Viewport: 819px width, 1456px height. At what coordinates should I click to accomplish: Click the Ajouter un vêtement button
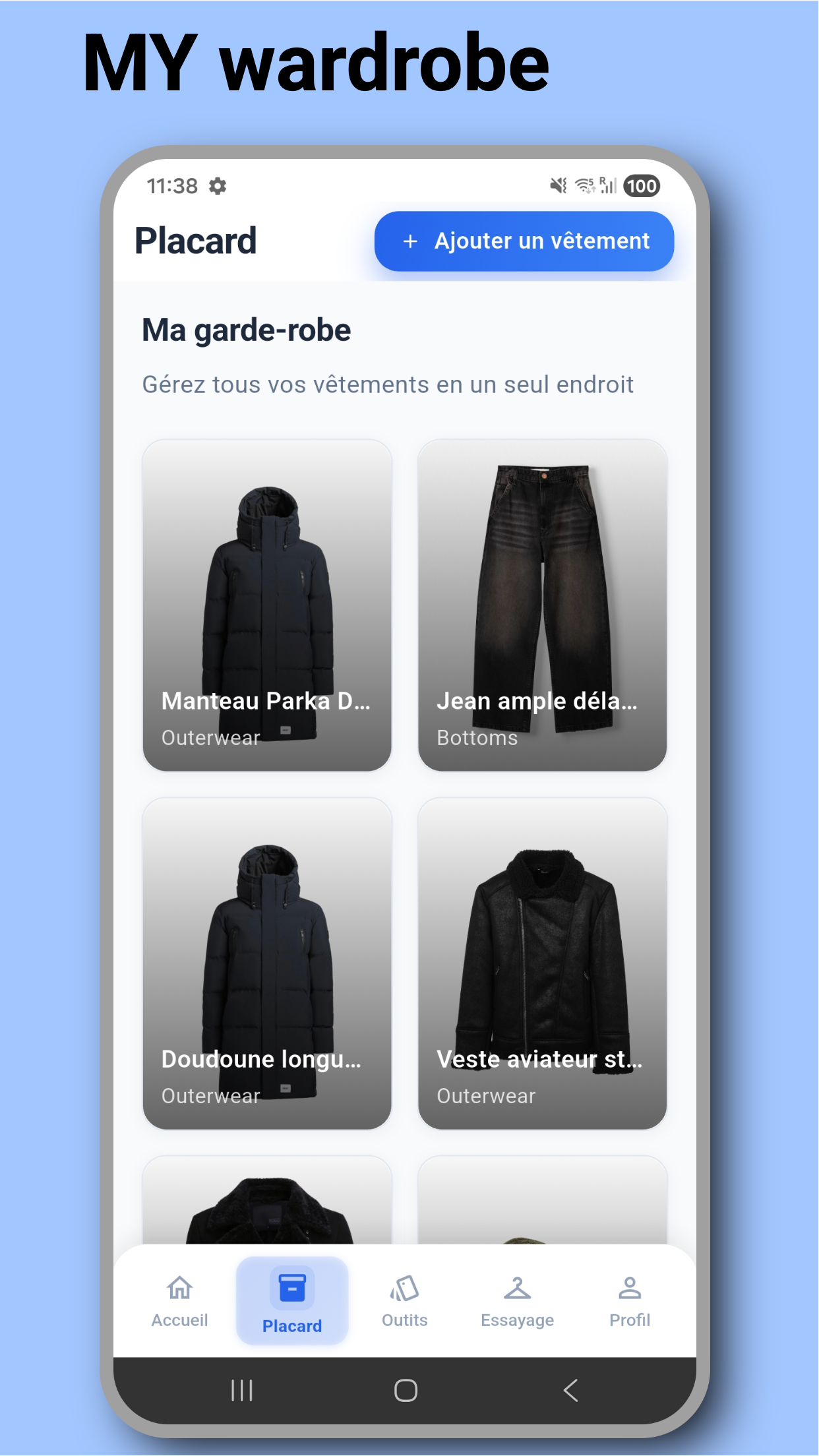pos(524,241)
